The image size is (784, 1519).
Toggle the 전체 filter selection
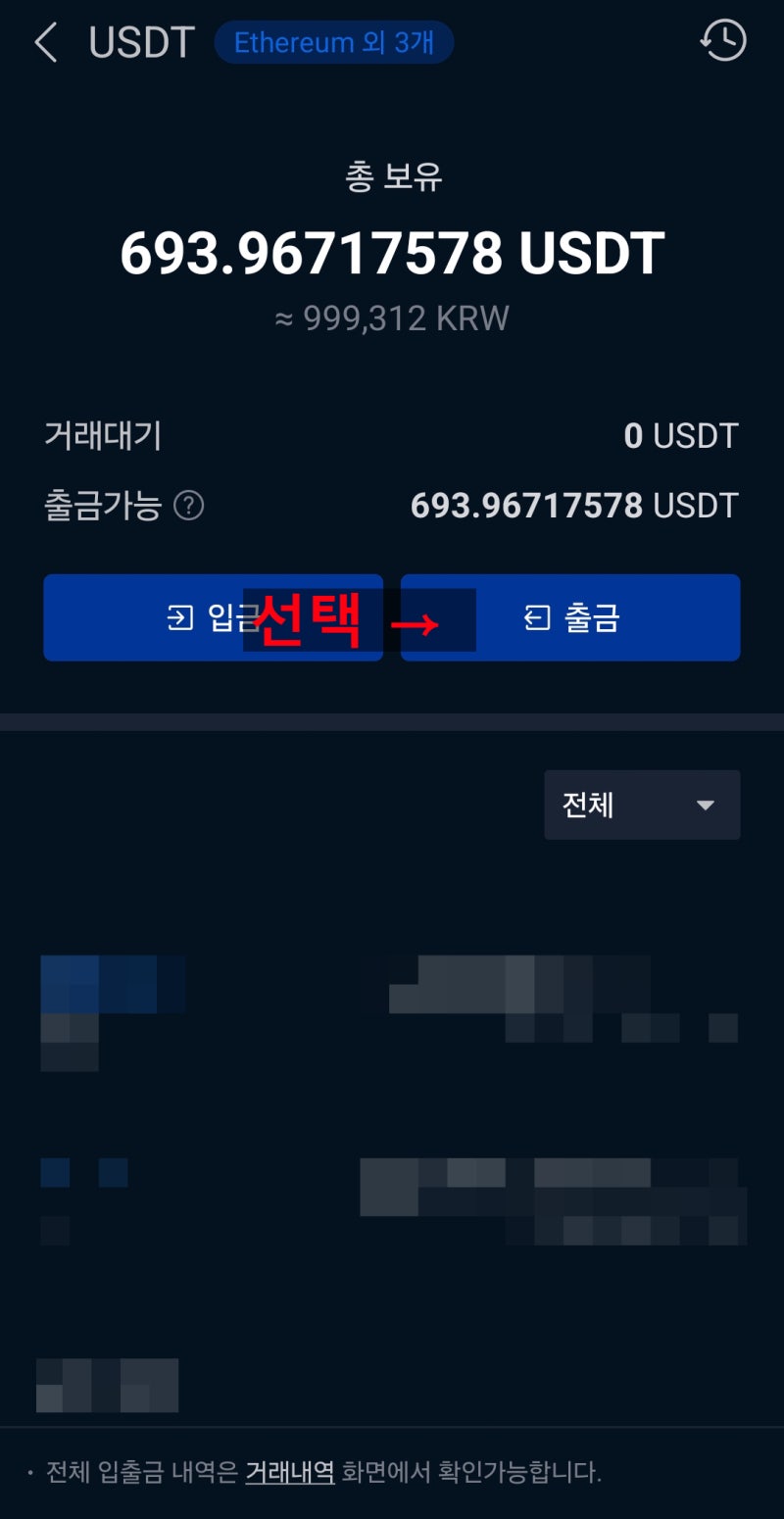point(642,805)
